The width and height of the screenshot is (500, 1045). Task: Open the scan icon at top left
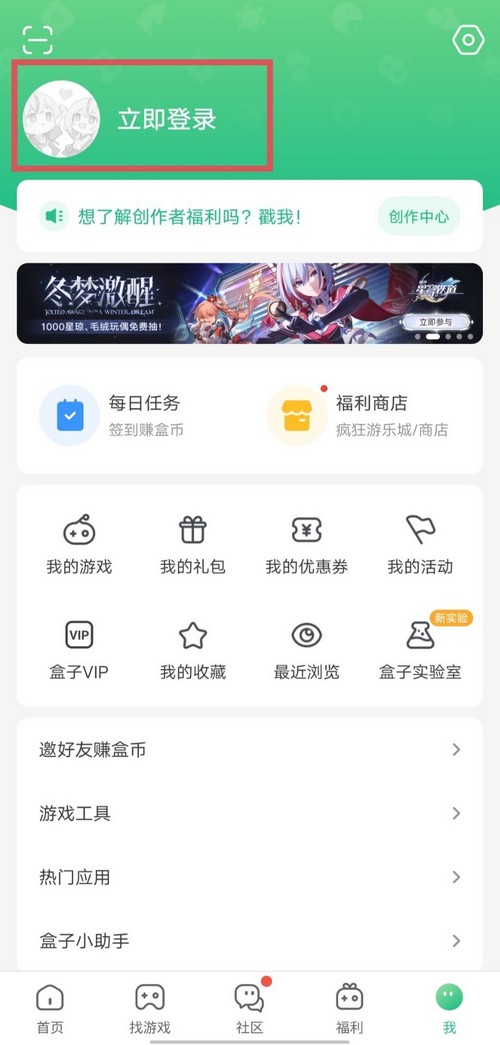tap(37, 40)
